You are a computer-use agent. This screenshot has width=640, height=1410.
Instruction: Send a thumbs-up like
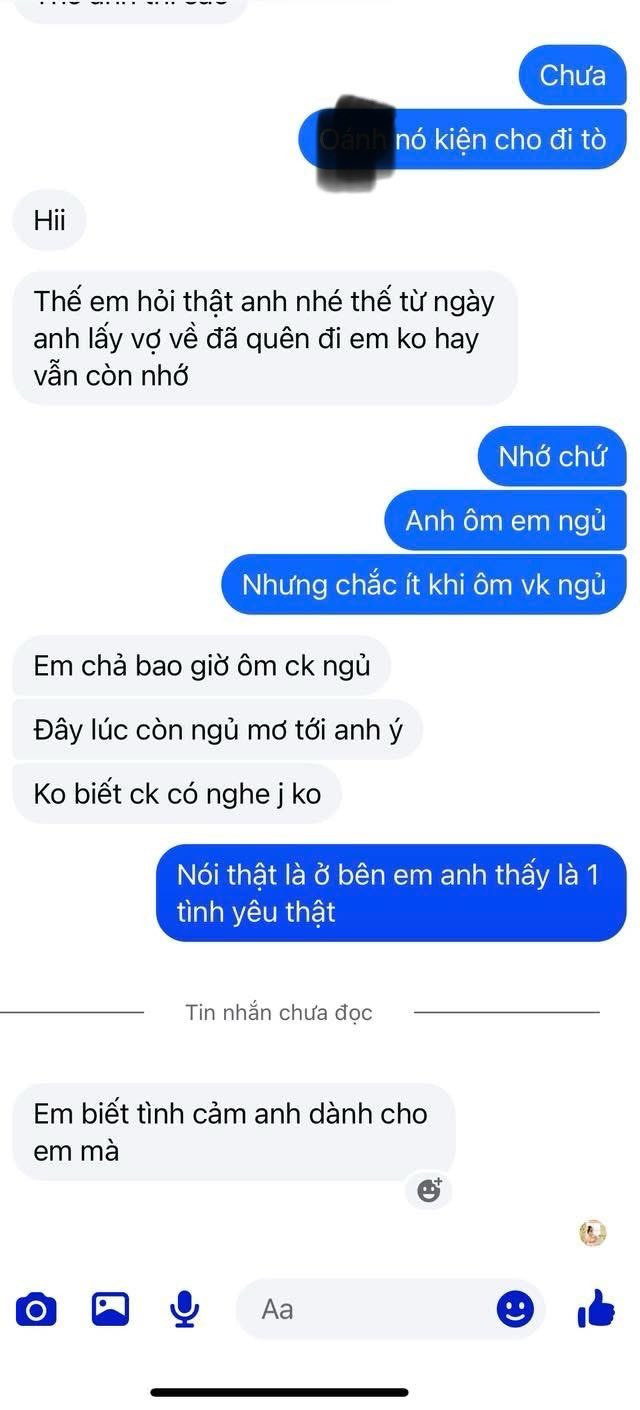click(596, 1308)
